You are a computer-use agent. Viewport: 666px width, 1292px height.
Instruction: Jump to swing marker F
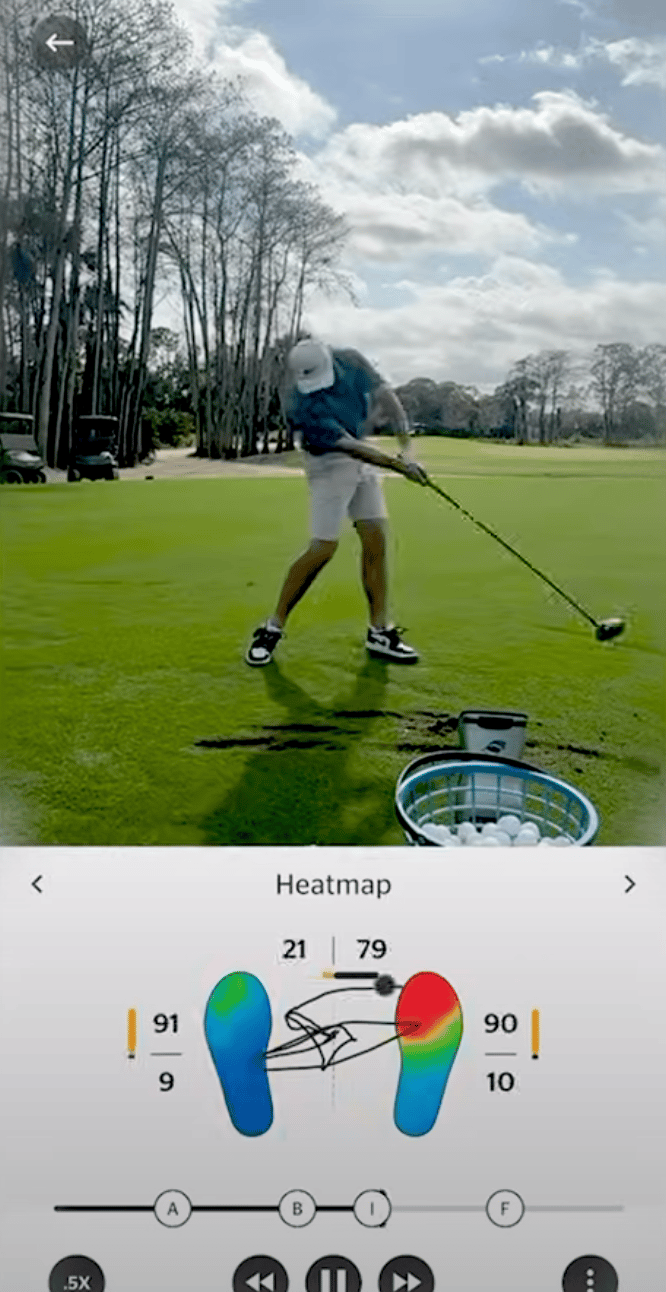[505, 1209]
